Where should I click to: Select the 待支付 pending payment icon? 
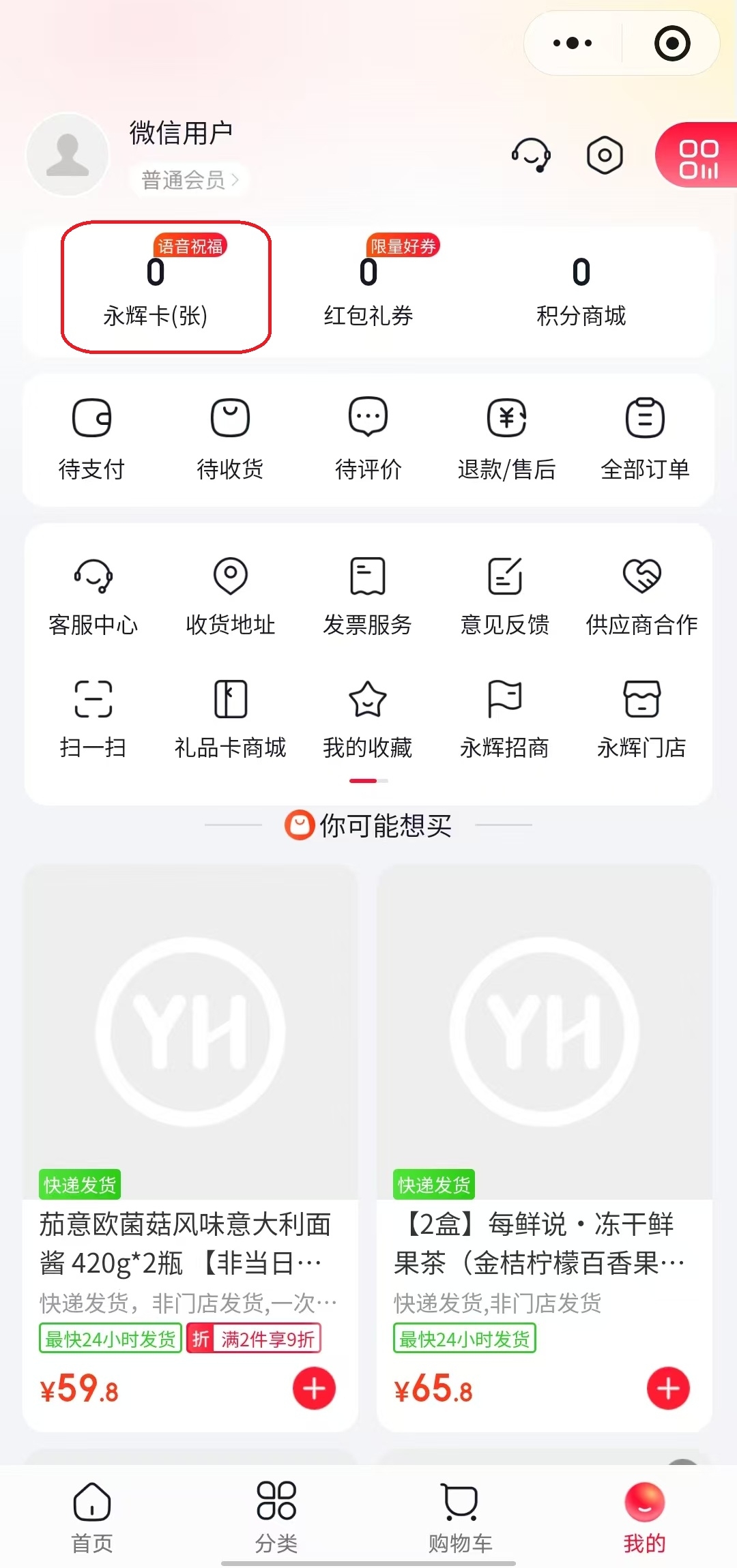[x=93, y=440]
